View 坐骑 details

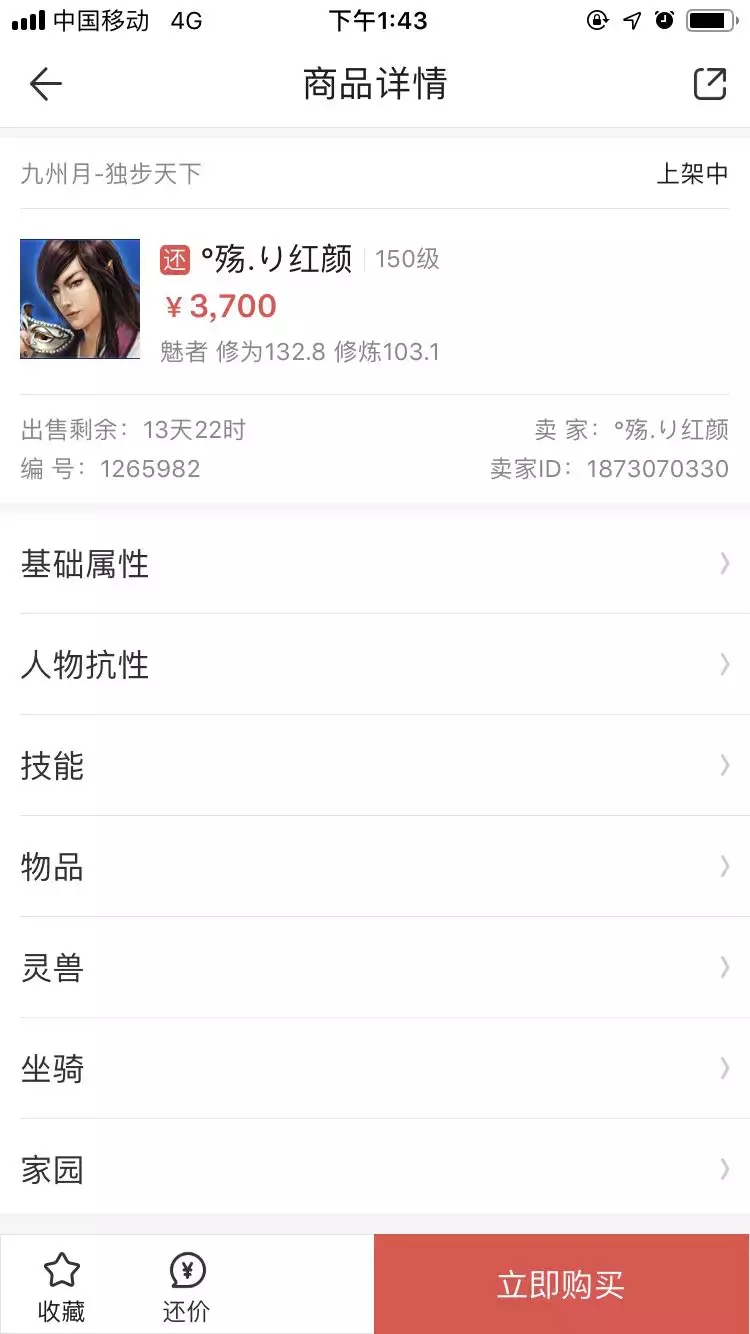click(374, 1069)
